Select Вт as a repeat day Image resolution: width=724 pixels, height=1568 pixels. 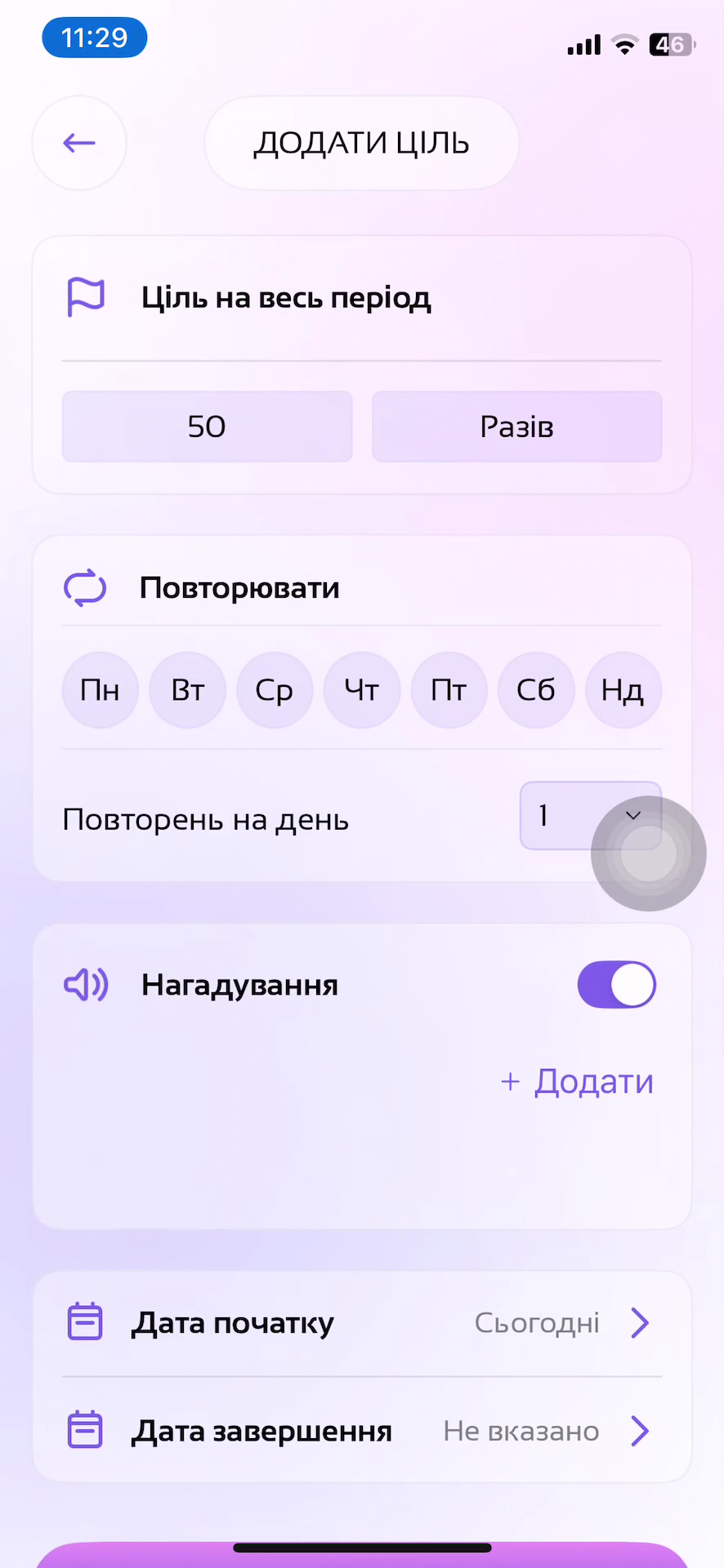[x=187, y=690]
